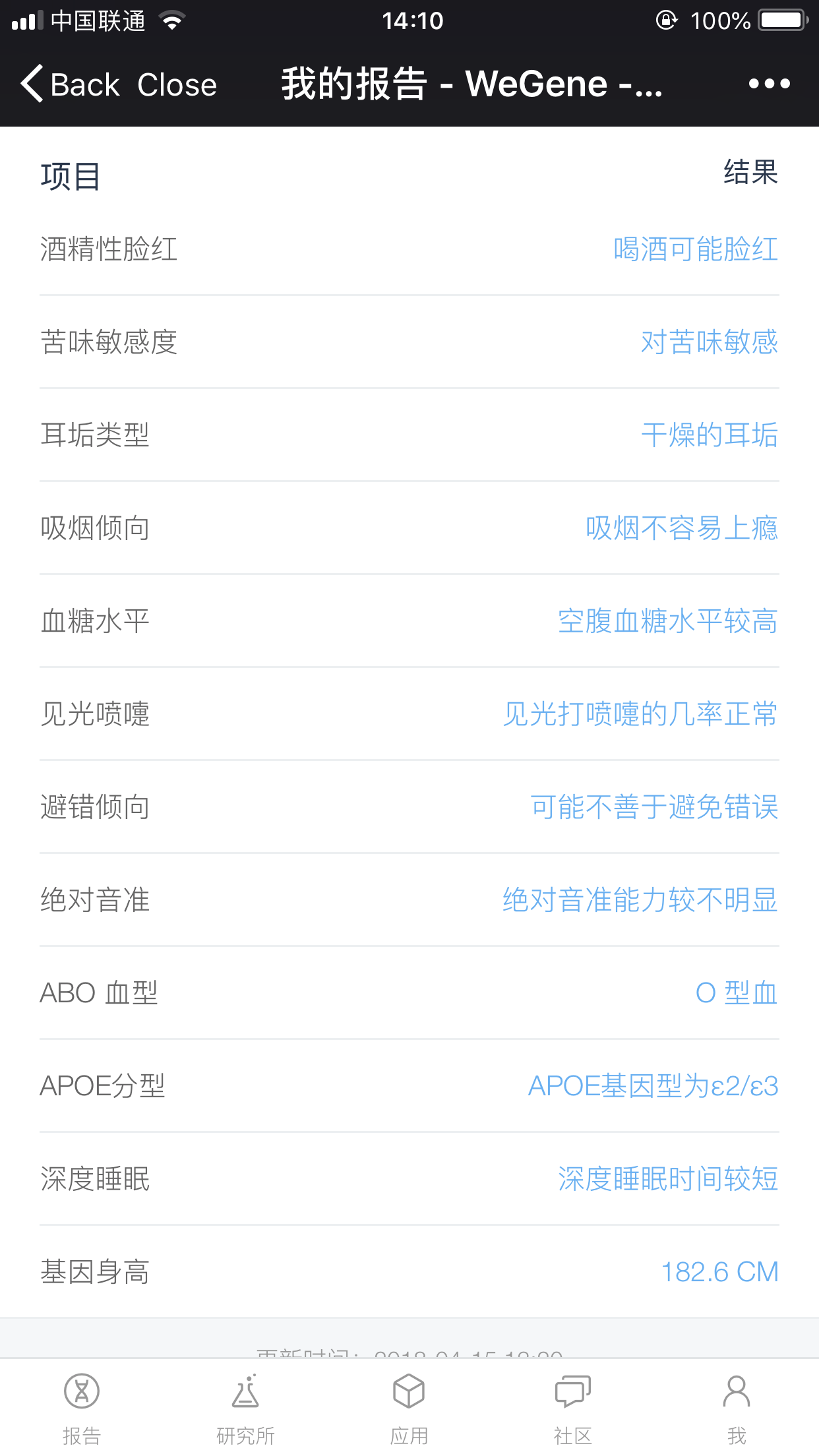This screenshot has width=819, height=1456.
Task: View the 干燥的耳垢 result
Action: 710,435
